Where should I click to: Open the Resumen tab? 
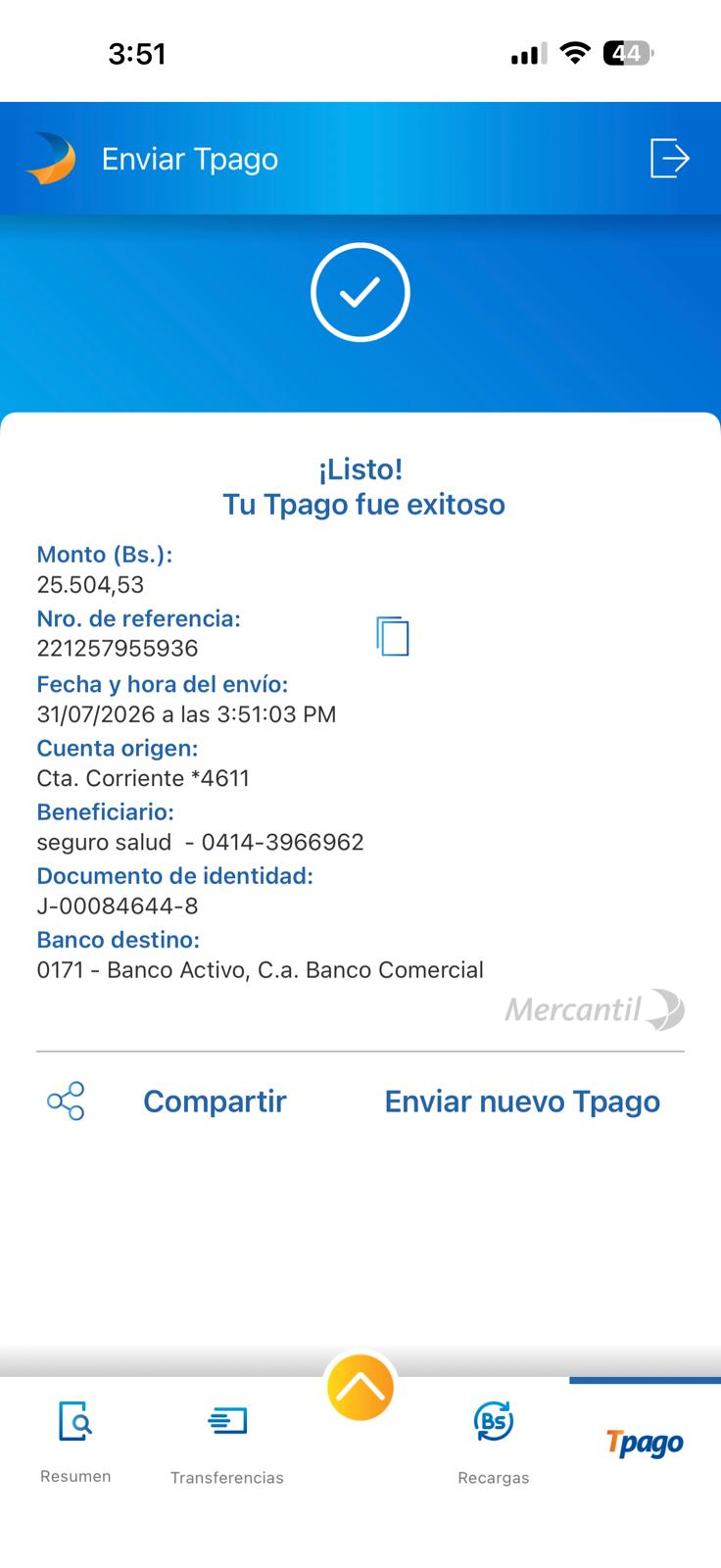pos(75,1443)
